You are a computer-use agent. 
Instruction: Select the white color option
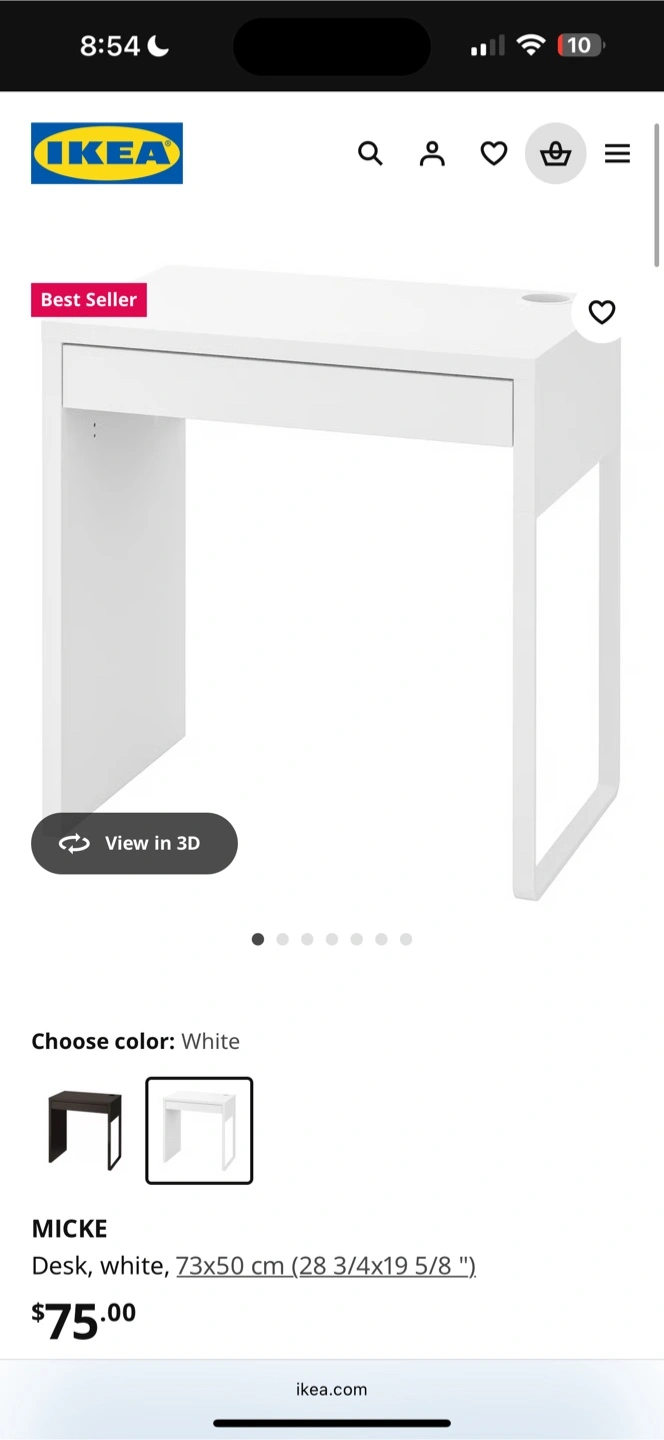coord(199,1130)
